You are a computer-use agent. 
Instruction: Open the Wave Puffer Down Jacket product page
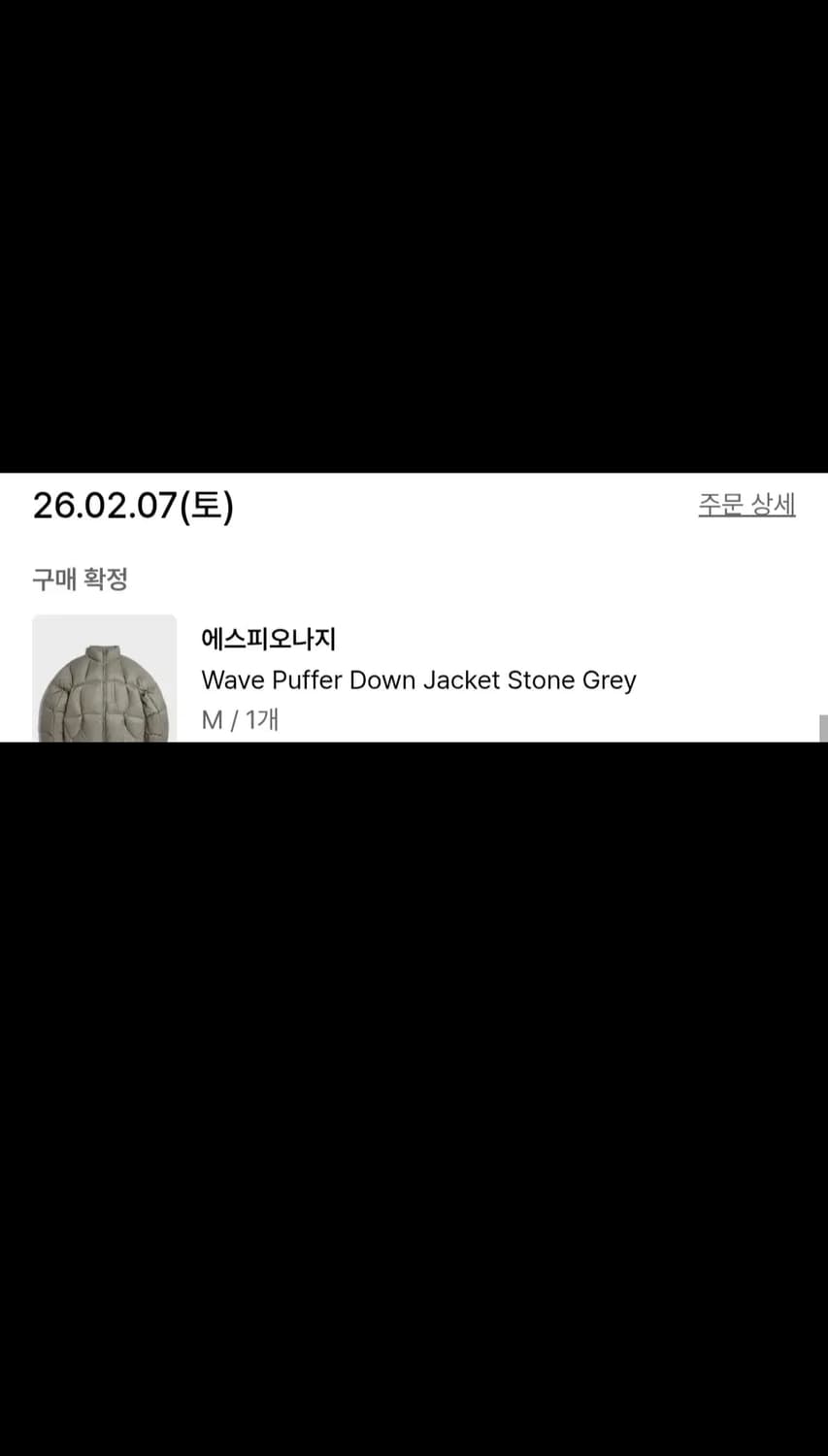click(418, 679)
